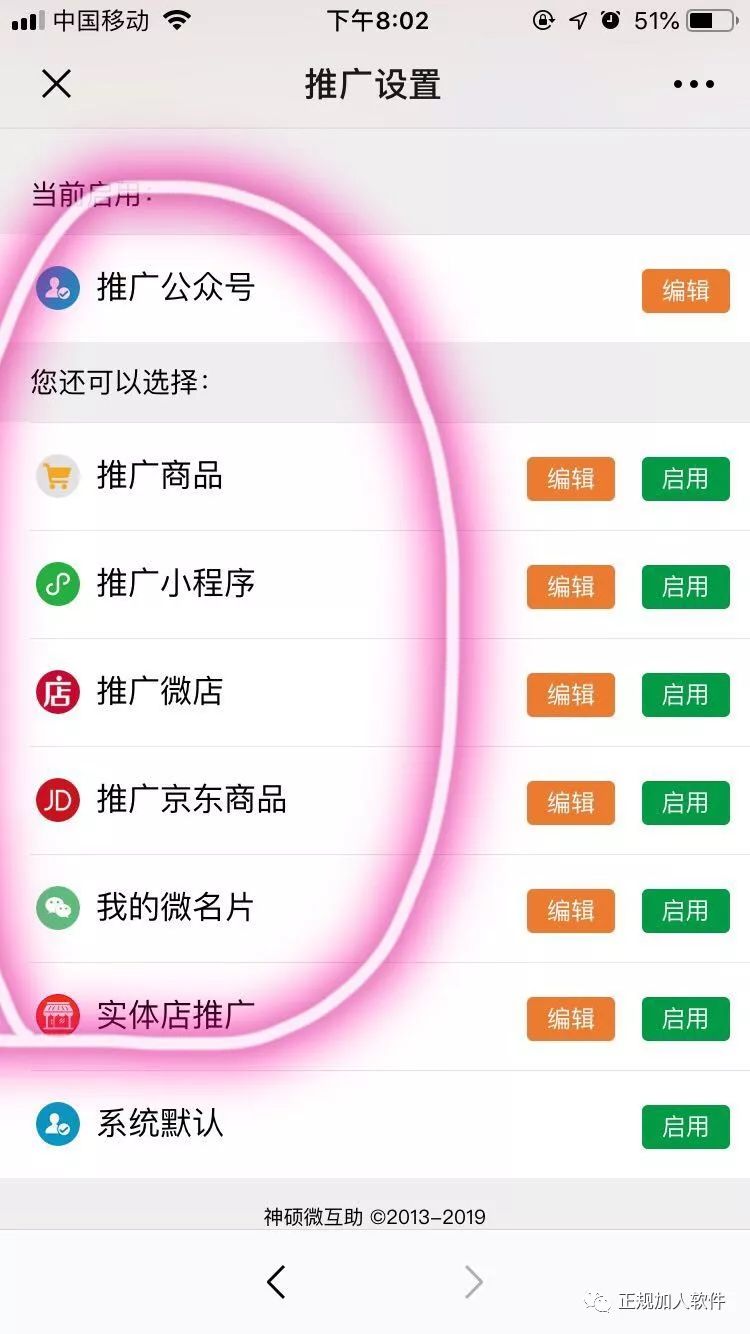Edit the 推广商品 option
Image resolution: width=750 pixels, height=1334 pixels.
570,479
